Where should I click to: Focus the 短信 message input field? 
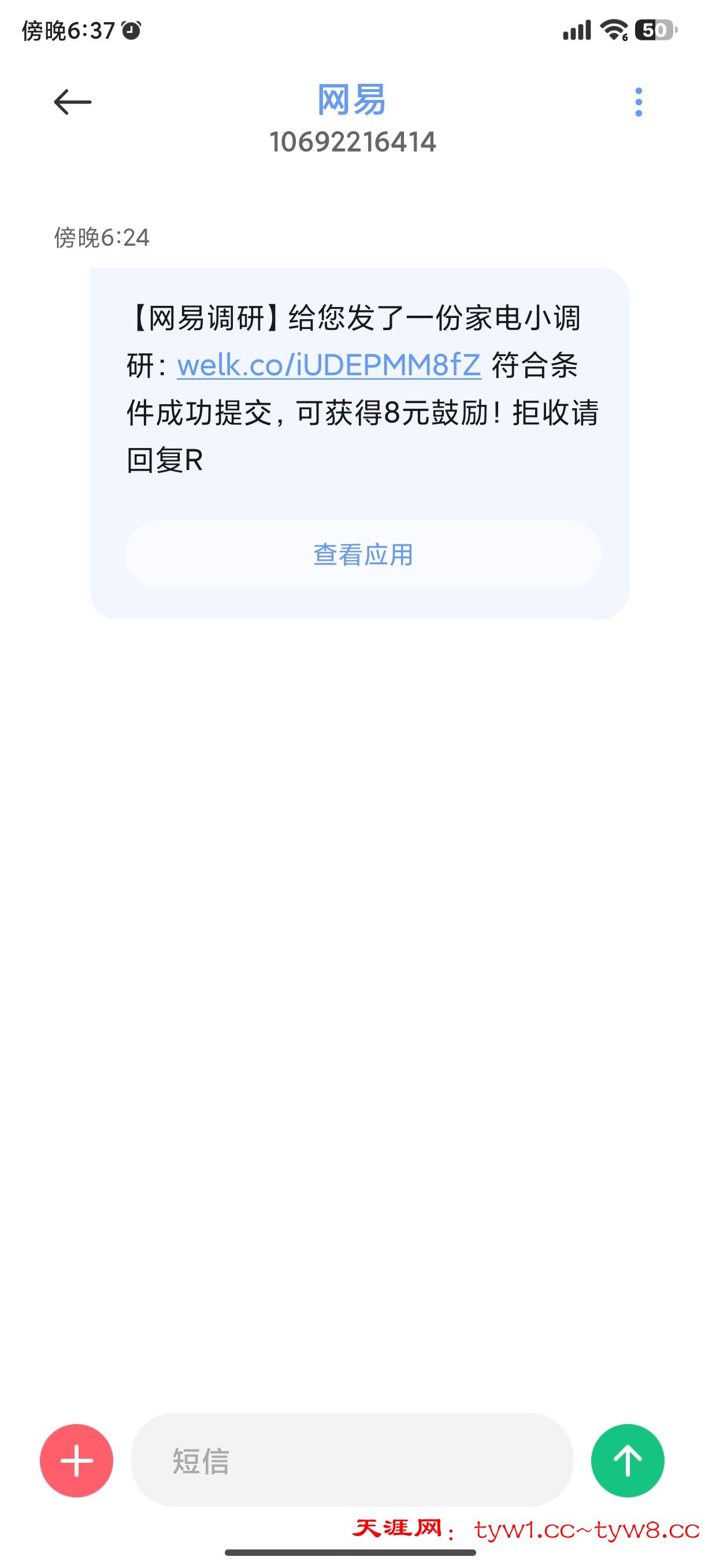point(351,1460)
